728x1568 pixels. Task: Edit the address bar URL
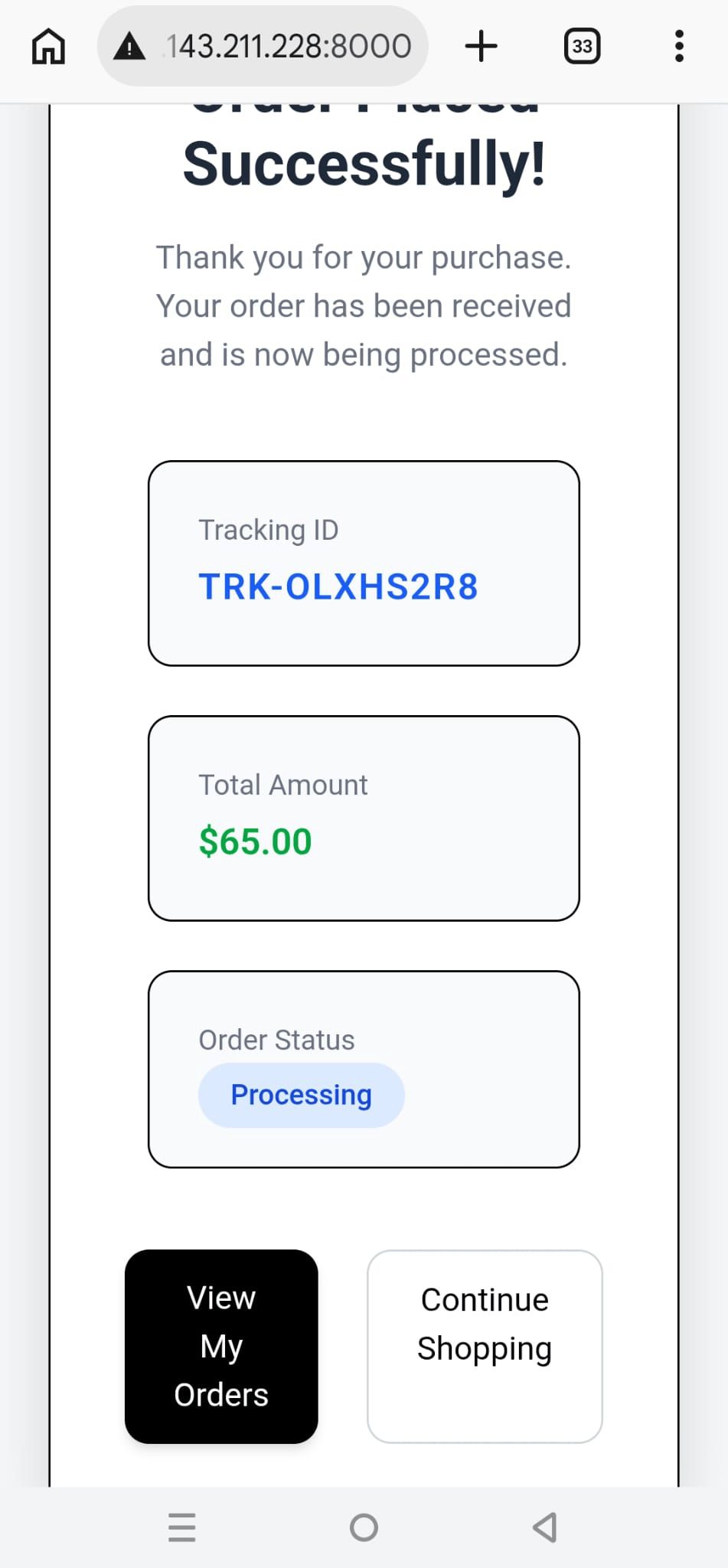(x=289, y=47)
